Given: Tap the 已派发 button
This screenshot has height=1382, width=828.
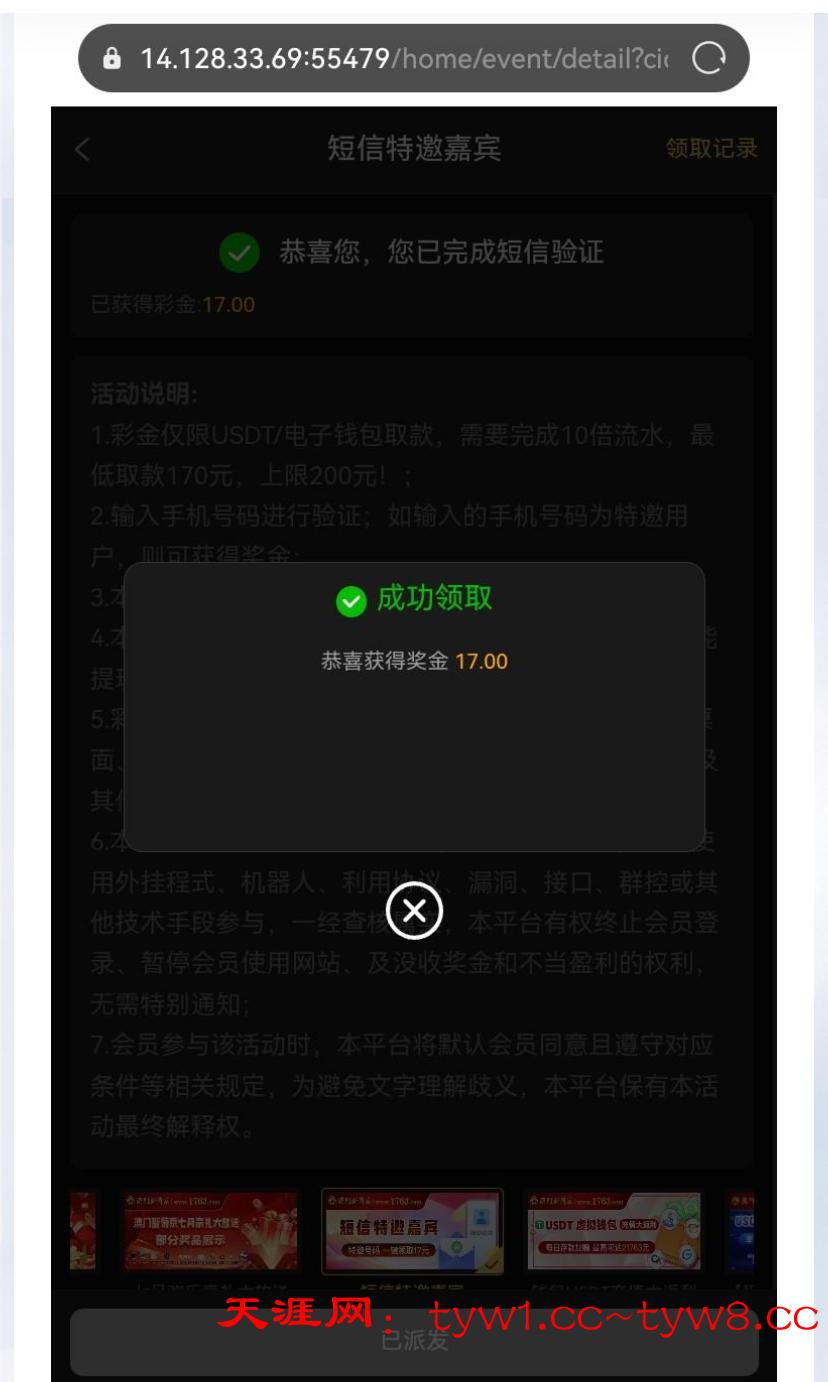Looking at the screenshot, I should pyautogui.click(x=414, y=1342).
